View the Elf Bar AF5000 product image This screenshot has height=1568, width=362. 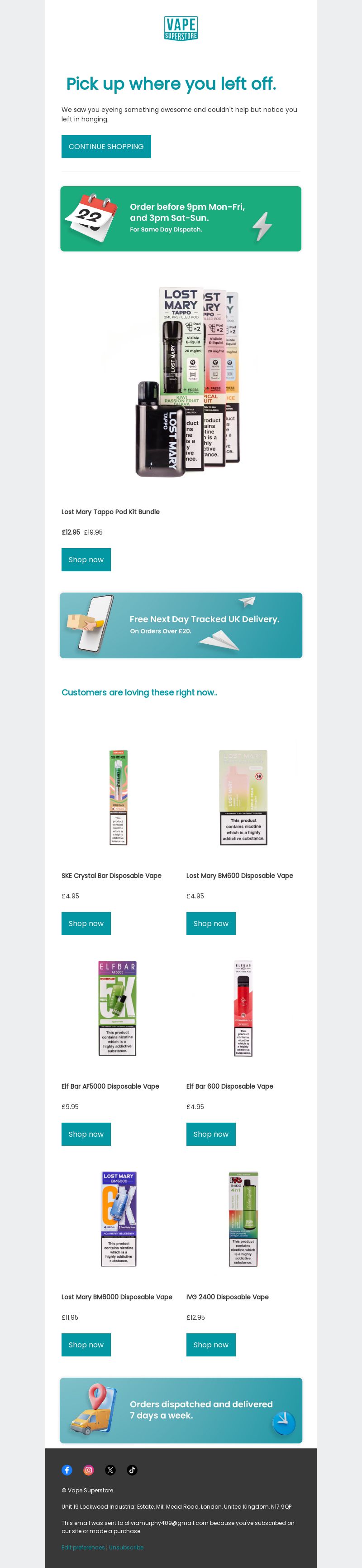118,1008
